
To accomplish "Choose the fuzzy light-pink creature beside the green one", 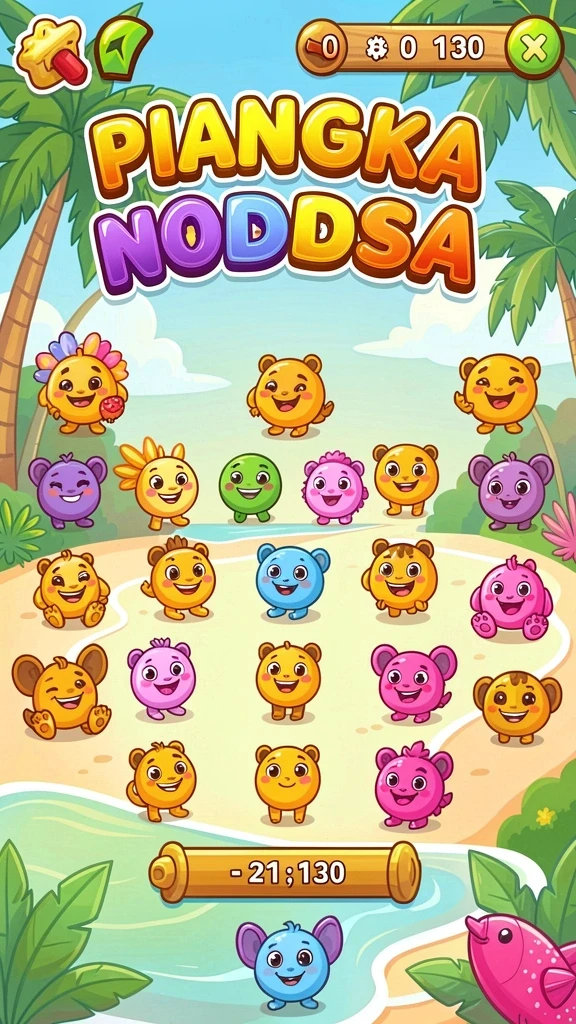I will tap(336, 487).
